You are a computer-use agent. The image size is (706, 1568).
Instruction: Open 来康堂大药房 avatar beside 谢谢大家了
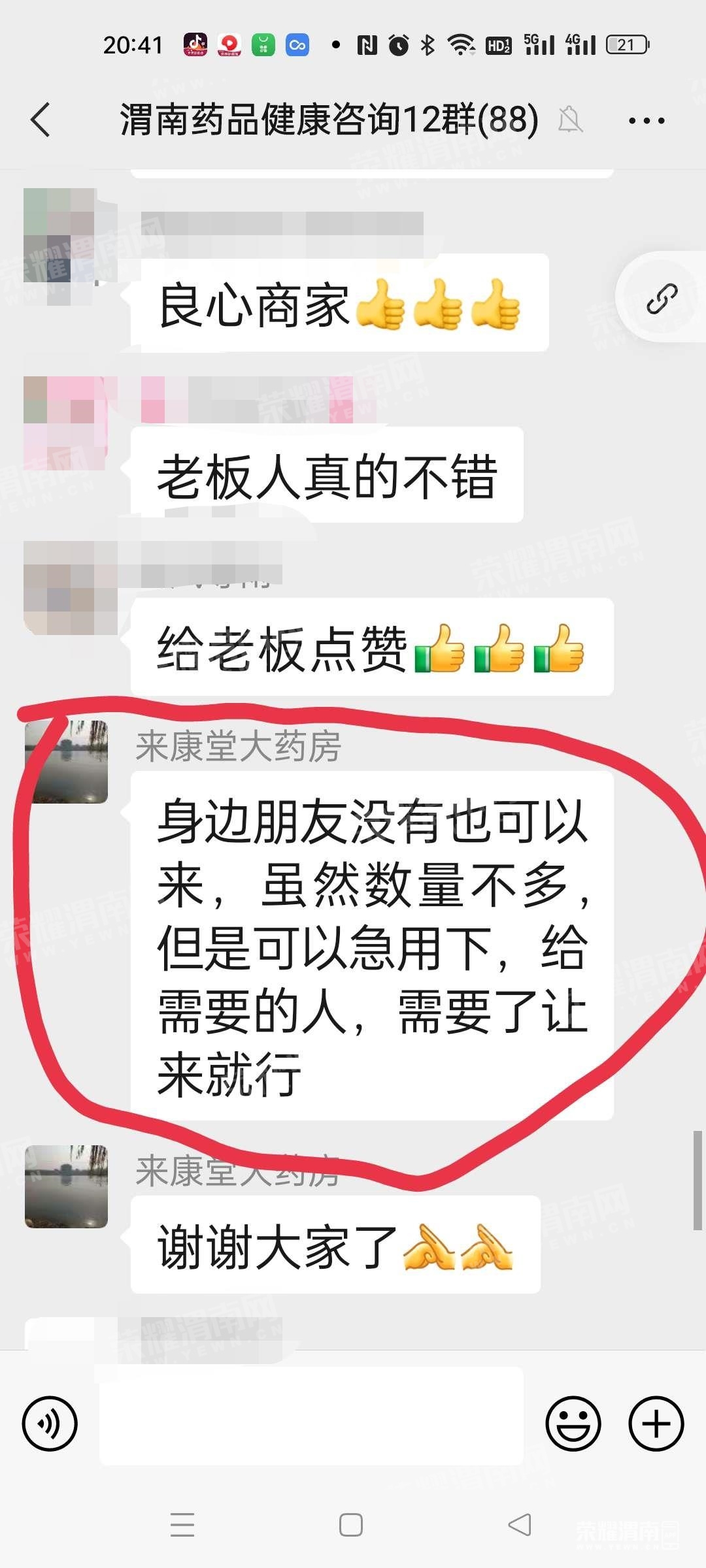[66, 1186]
